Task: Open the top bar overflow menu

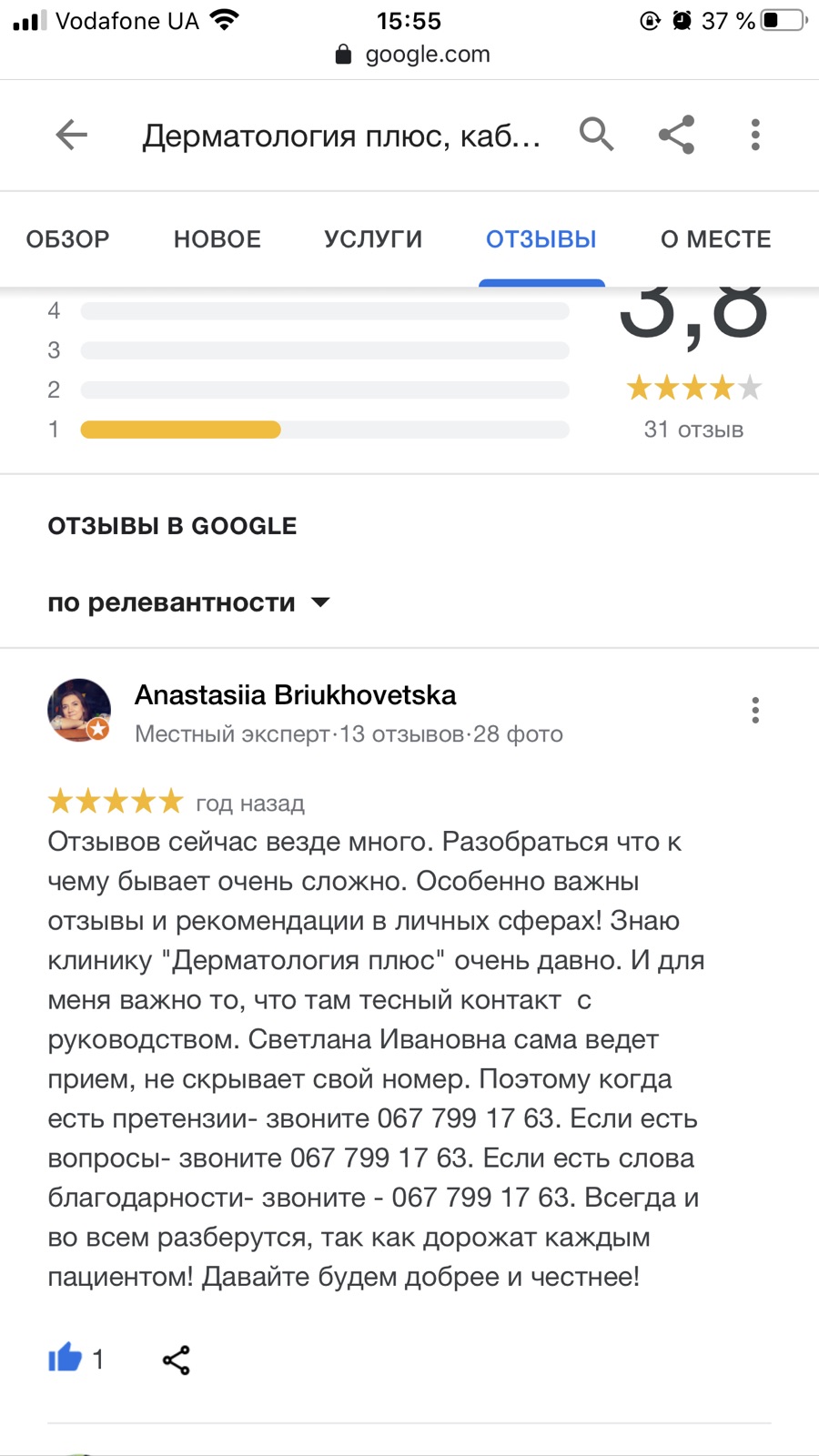Action: (x=754, y=135)
